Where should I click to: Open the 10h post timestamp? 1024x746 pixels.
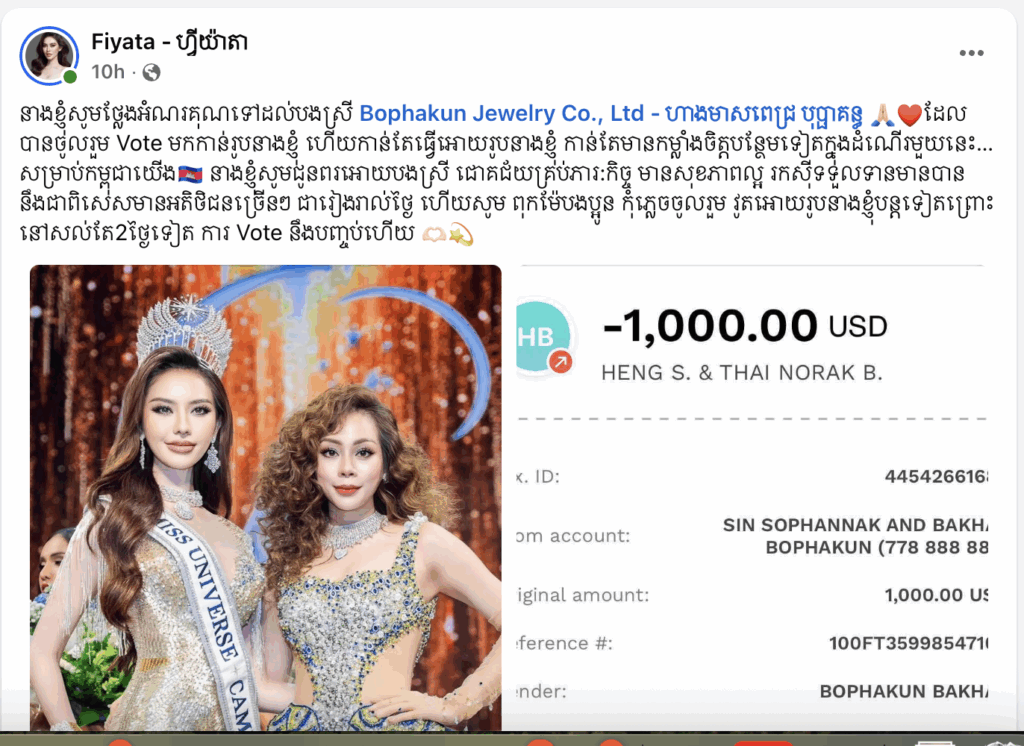(108, 72)
